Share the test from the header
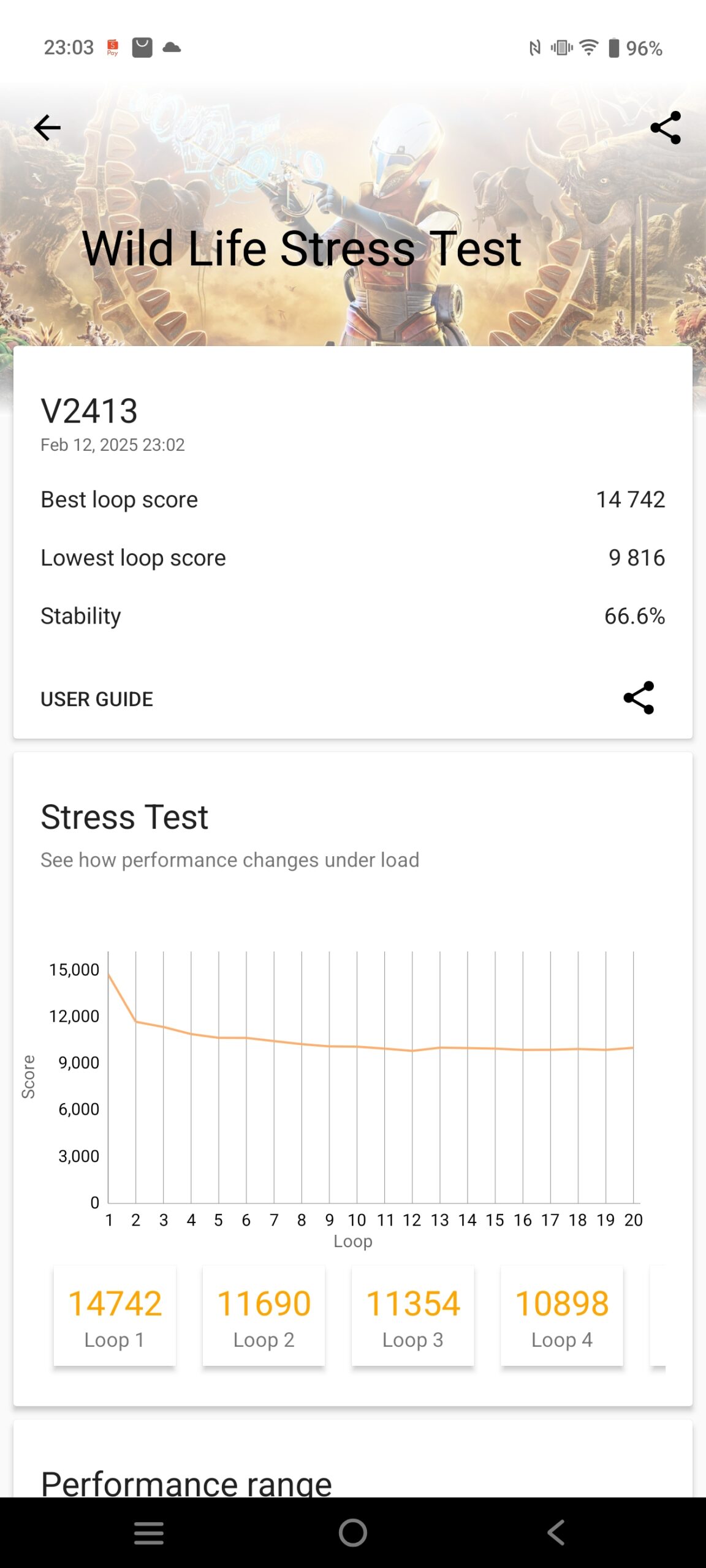The height and width of the screenshot is (1568, 706). click(x=666, y=127)
